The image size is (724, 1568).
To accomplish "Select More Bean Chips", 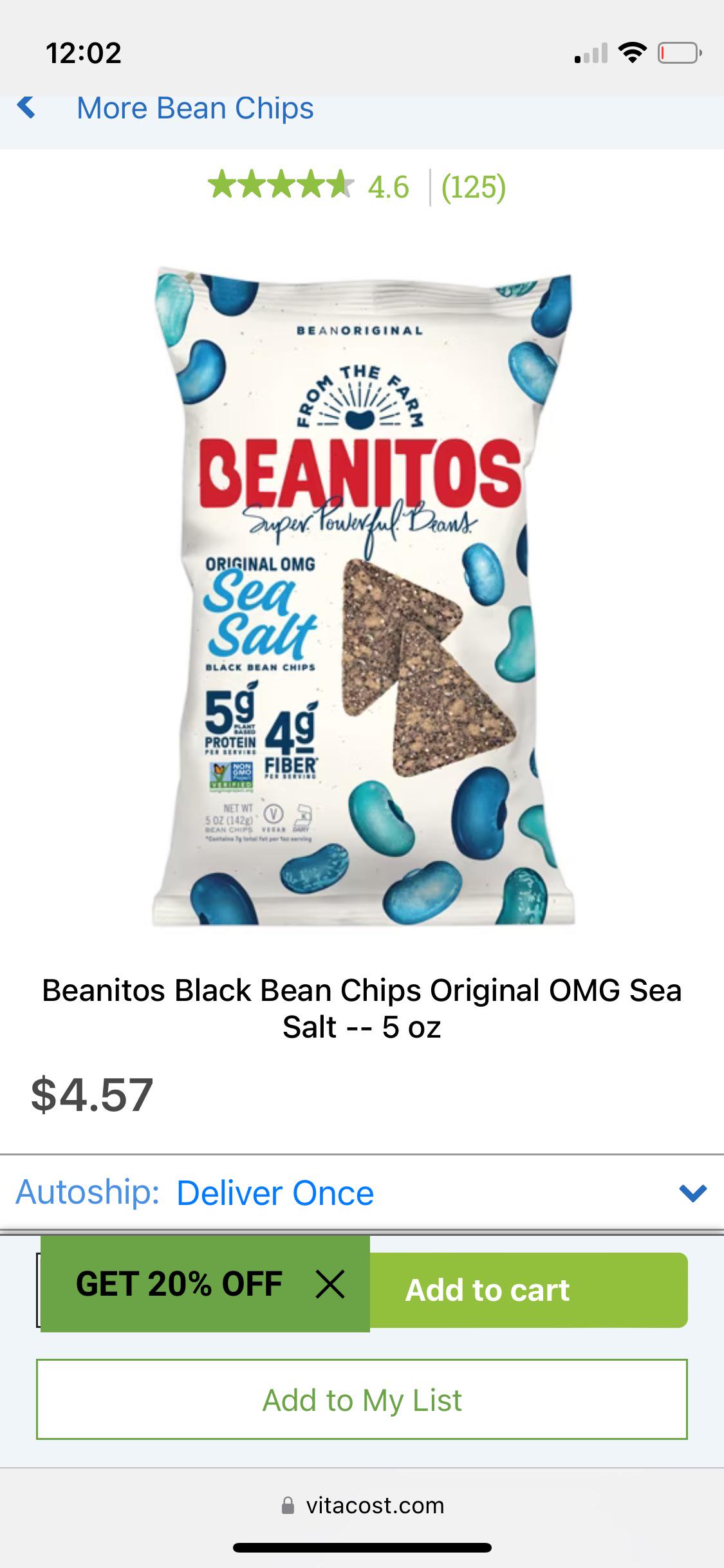I will [194, 108].
